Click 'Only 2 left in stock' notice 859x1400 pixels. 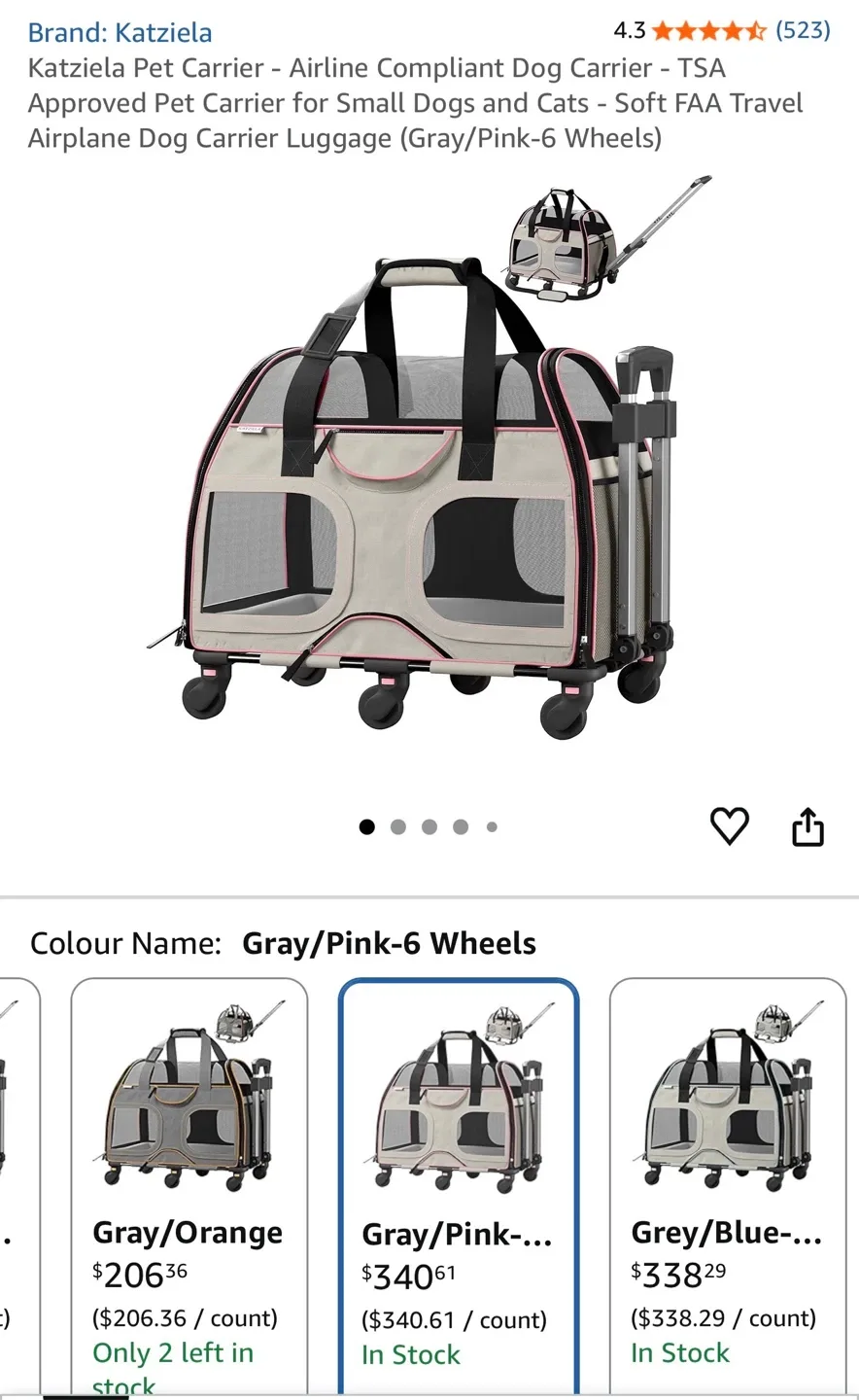[173, 1353]
